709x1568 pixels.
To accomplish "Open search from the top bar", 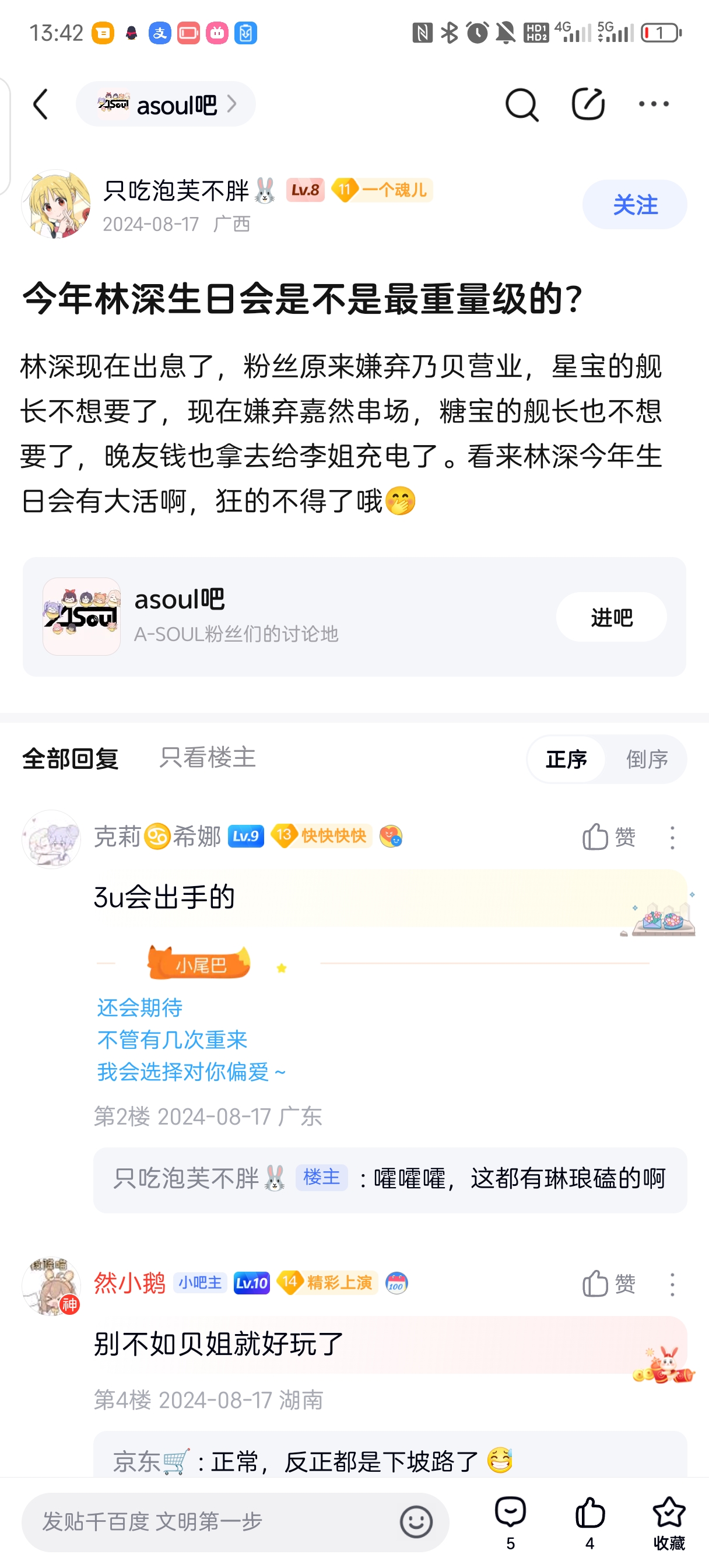I will pyautogui.click(x=522, y=104).
